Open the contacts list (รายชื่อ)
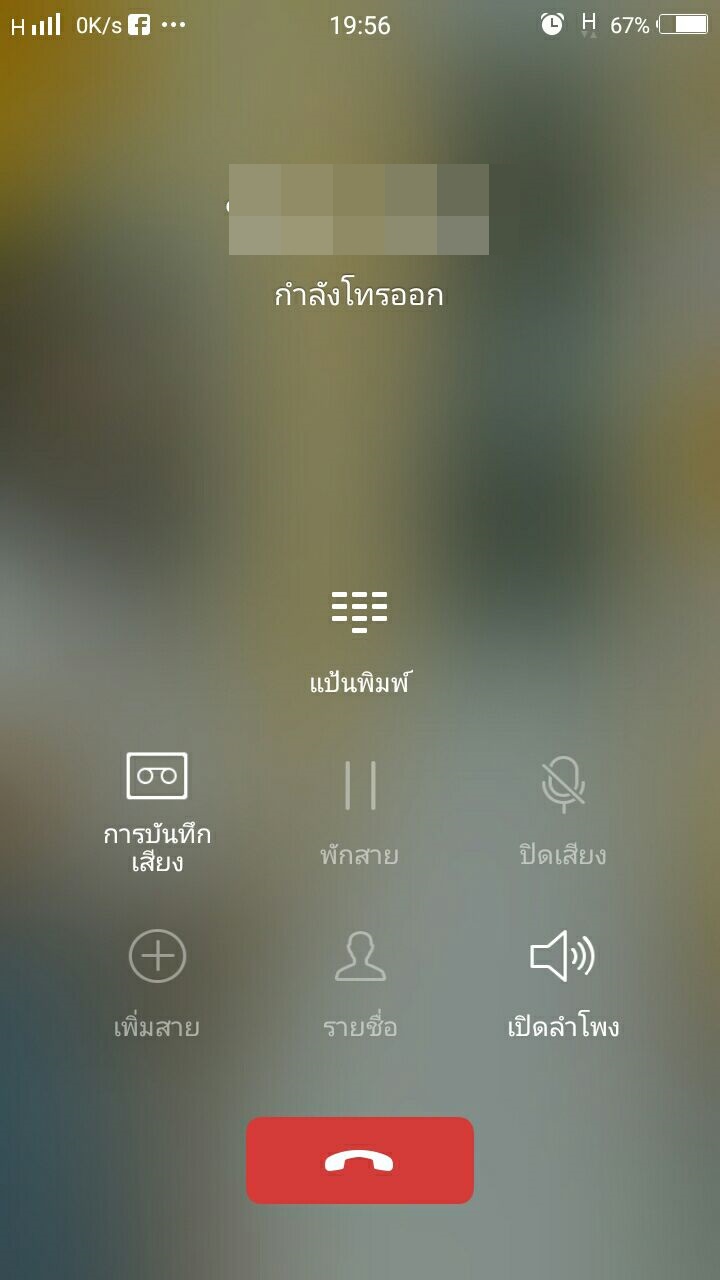The height and width of the screenshot is (1280, 720). click(360, 957)
